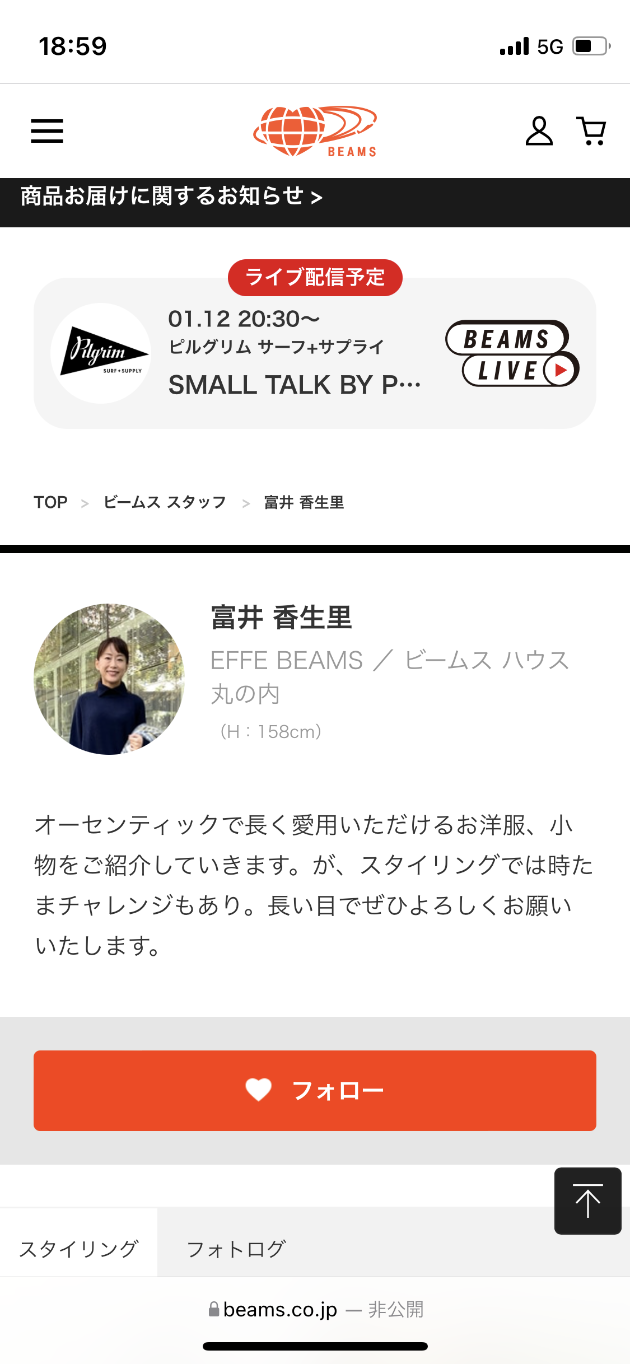This screenshot has width=630, height=1364.
Task: Open ビームス スタッフ breadcrumb
Action: click(x=165, y=502)
